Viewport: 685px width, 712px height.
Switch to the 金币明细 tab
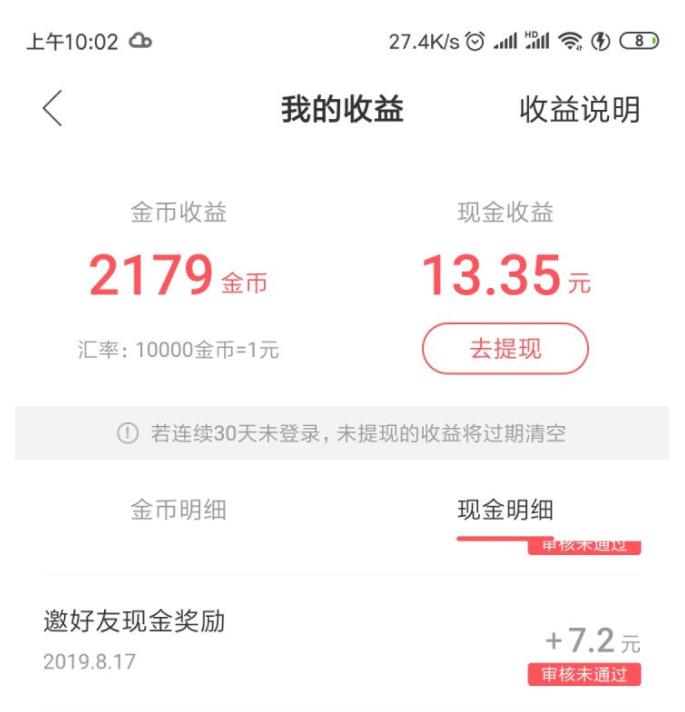point(179,510)
